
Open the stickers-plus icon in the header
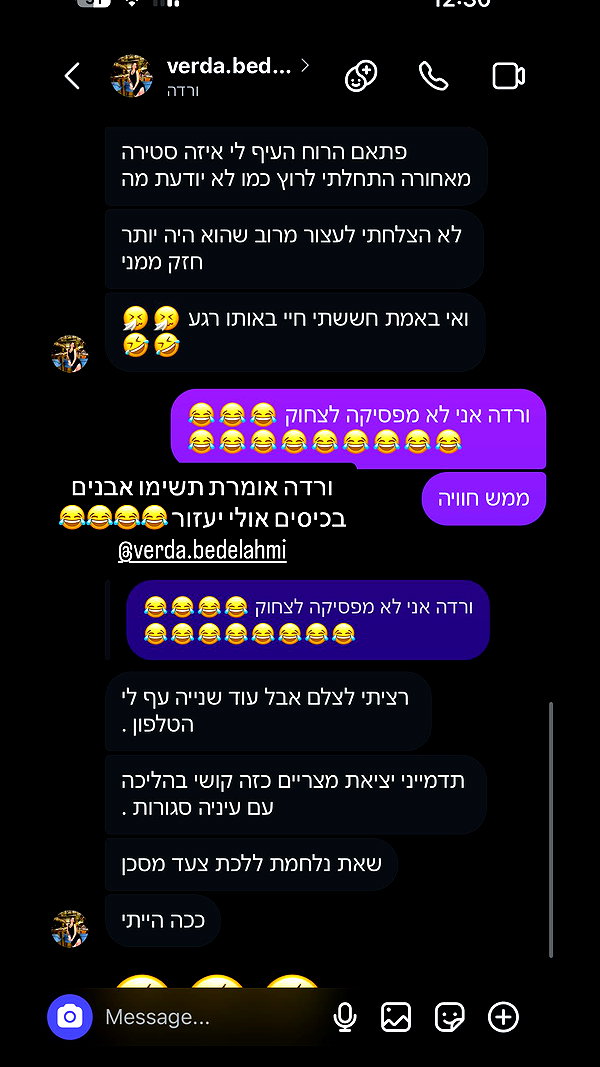tap(361, 76)
